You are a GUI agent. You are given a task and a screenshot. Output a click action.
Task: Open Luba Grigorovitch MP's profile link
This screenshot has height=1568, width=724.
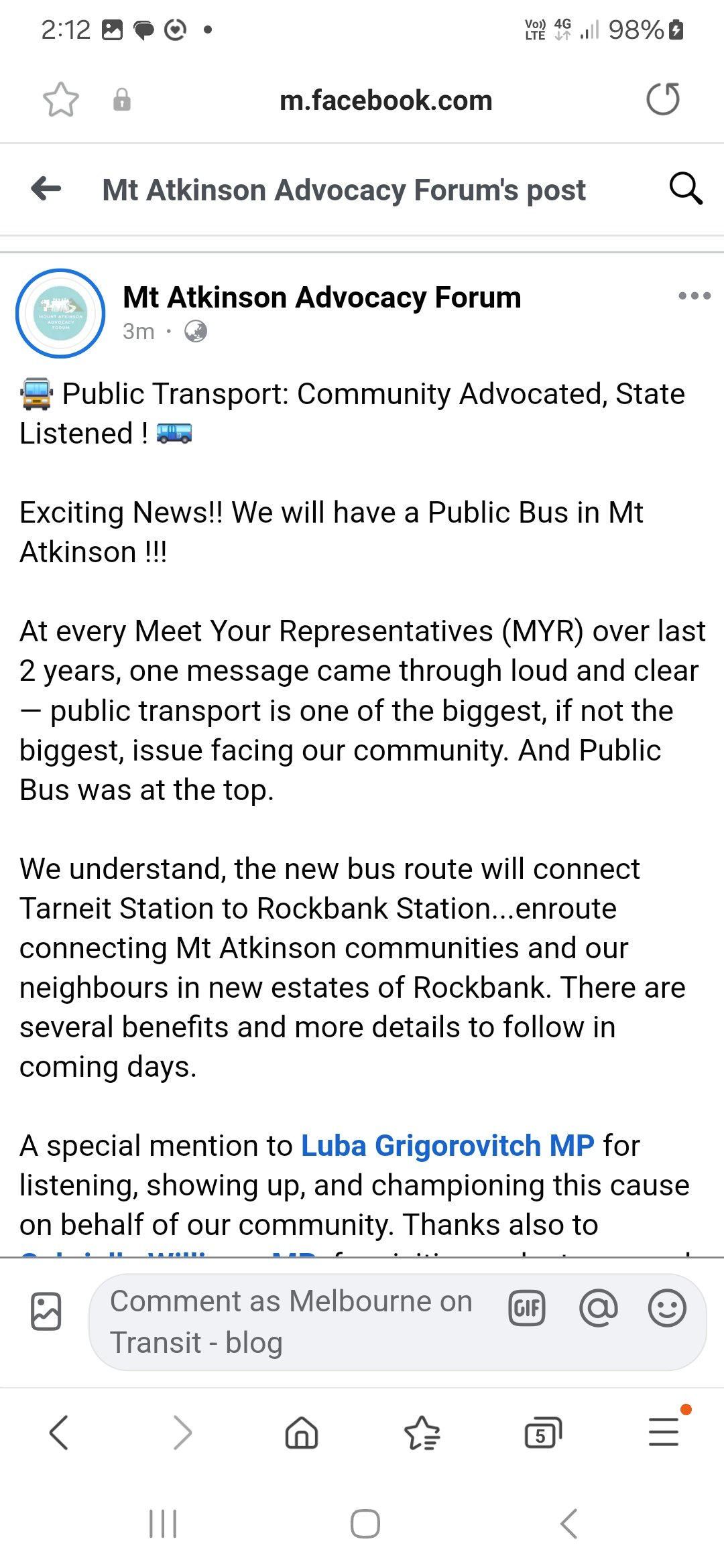tap(447, 1146)
